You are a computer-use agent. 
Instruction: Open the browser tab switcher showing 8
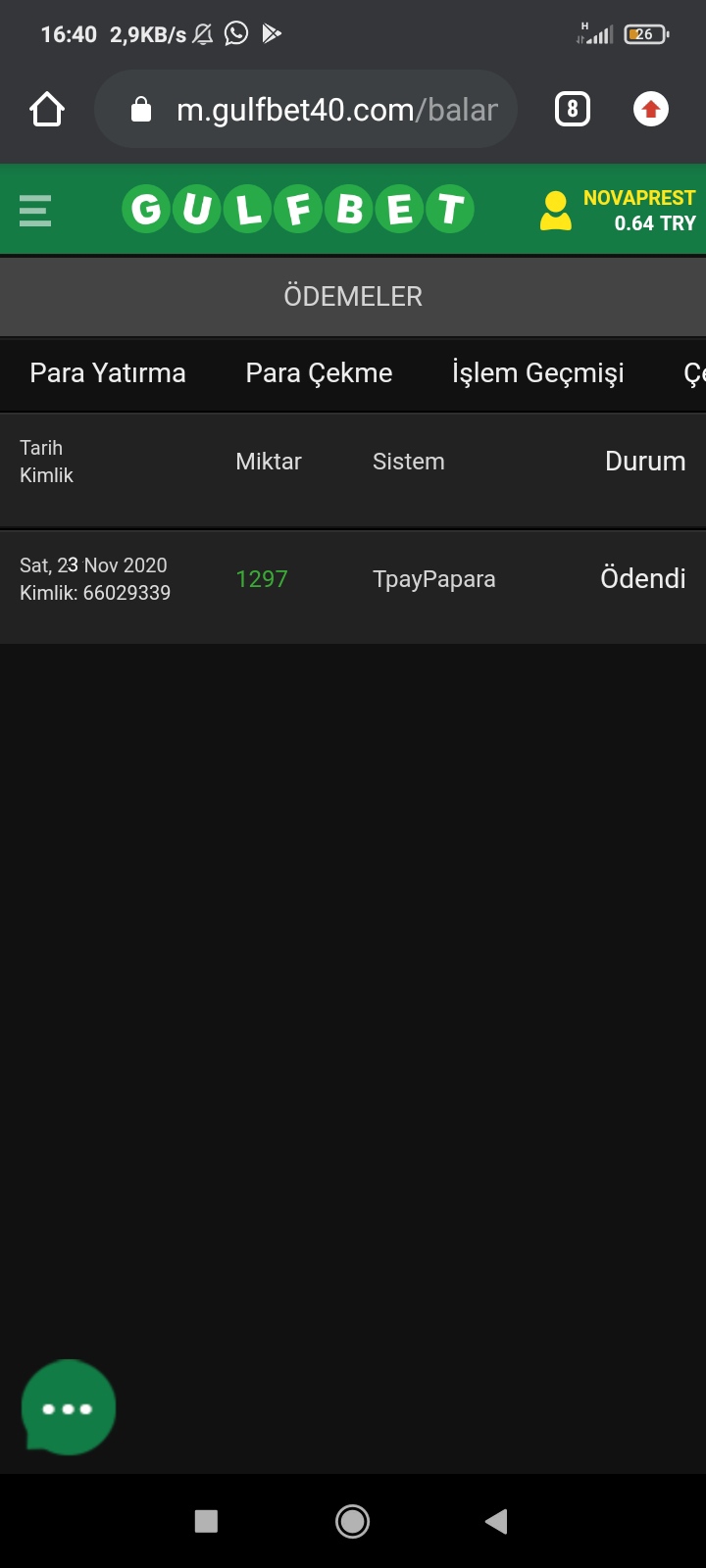(573, 109)
